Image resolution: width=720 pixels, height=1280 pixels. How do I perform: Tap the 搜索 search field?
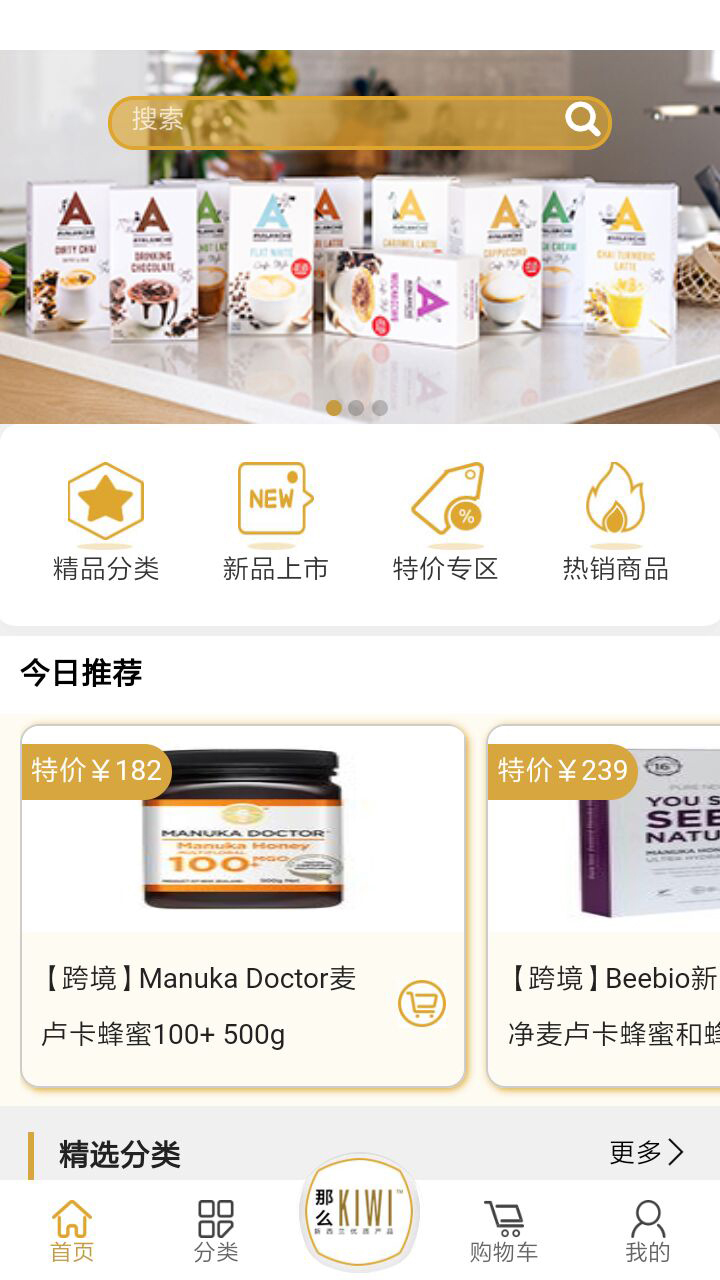coord(330,122)
